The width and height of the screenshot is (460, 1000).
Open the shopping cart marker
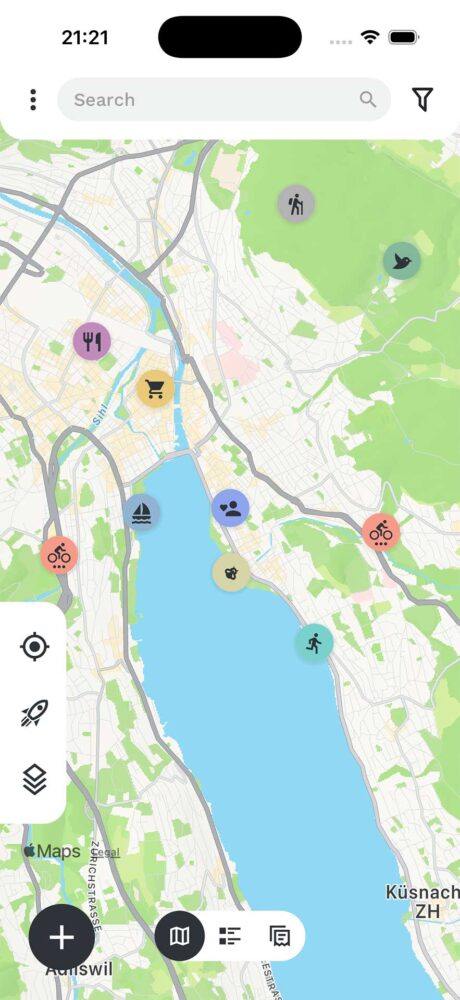pos(155,388)
